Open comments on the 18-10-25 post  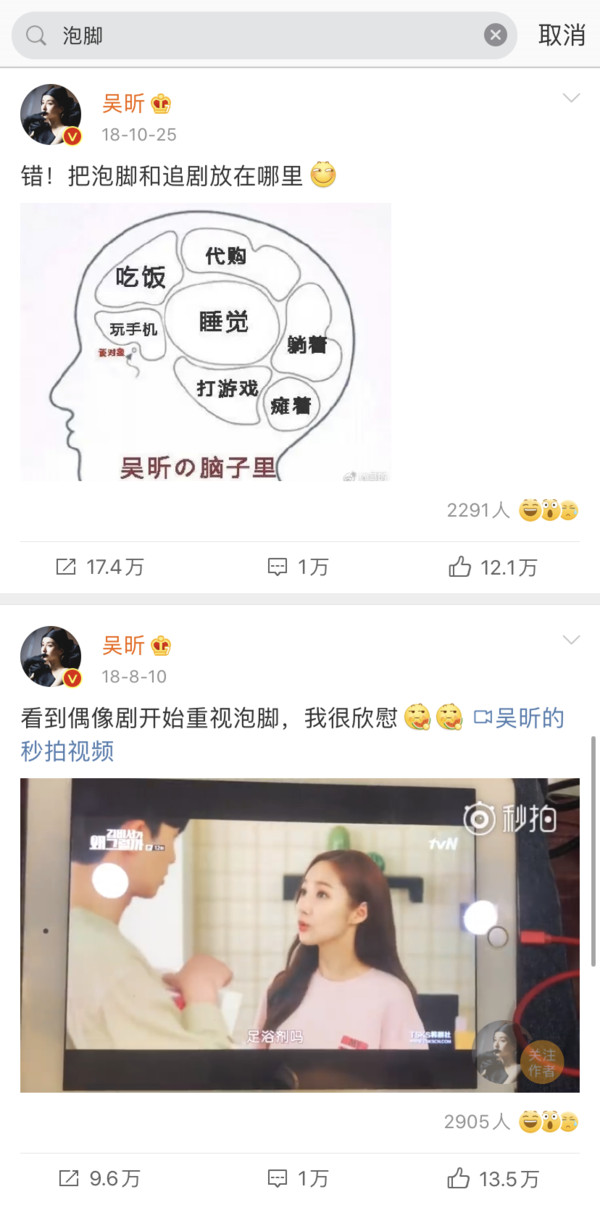point(298,567)
